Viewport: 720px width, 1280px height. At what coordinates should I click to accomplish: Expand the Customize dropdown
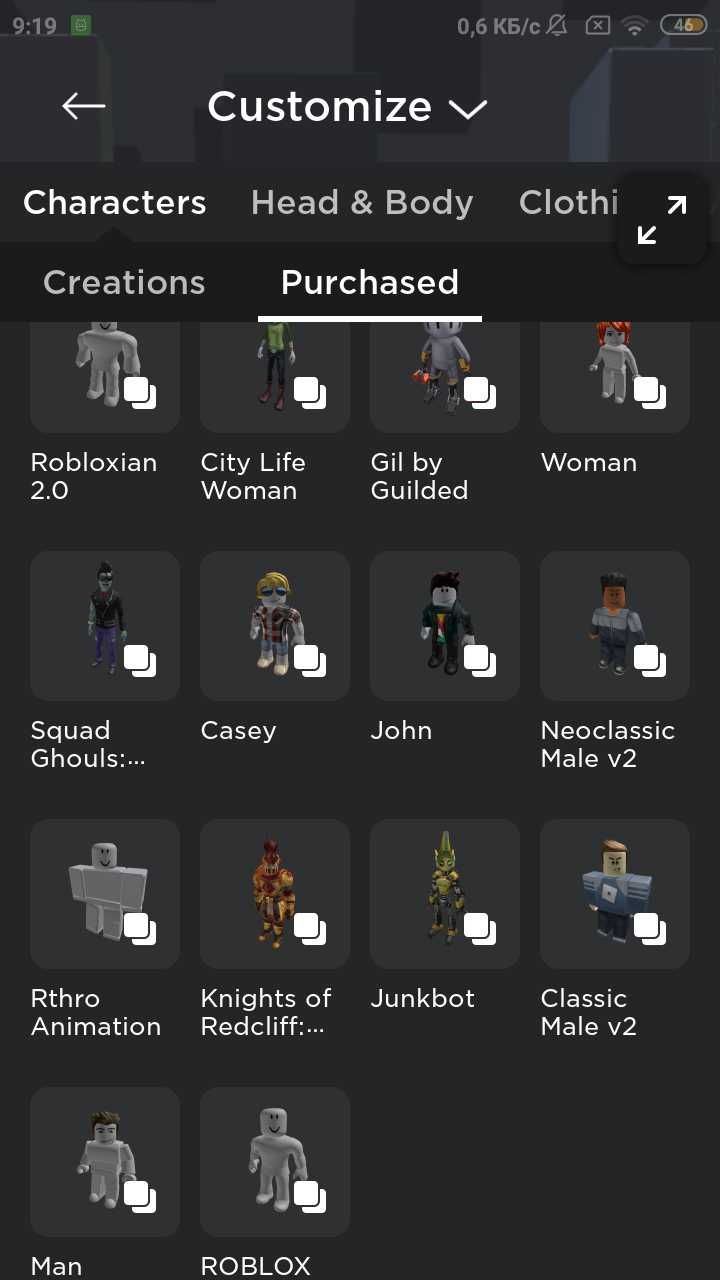click(346, 107)
